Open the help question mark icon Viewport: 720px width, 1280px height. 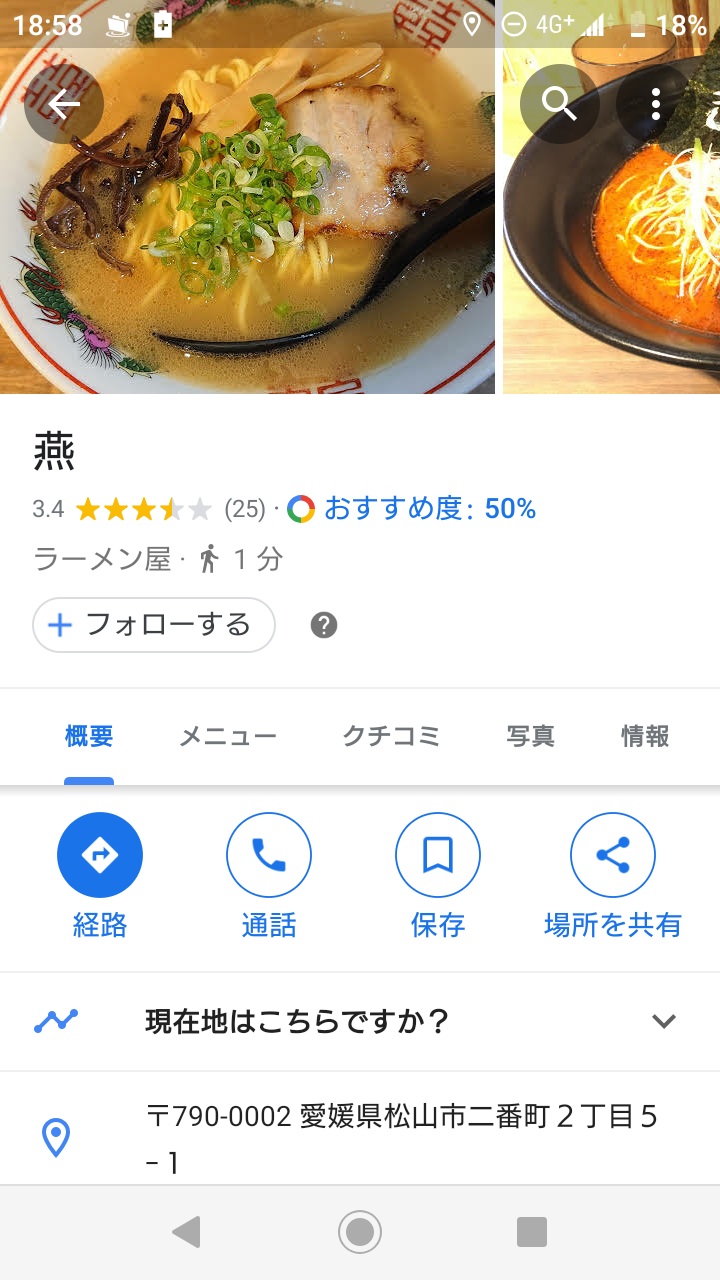click(x=324, y=626)
